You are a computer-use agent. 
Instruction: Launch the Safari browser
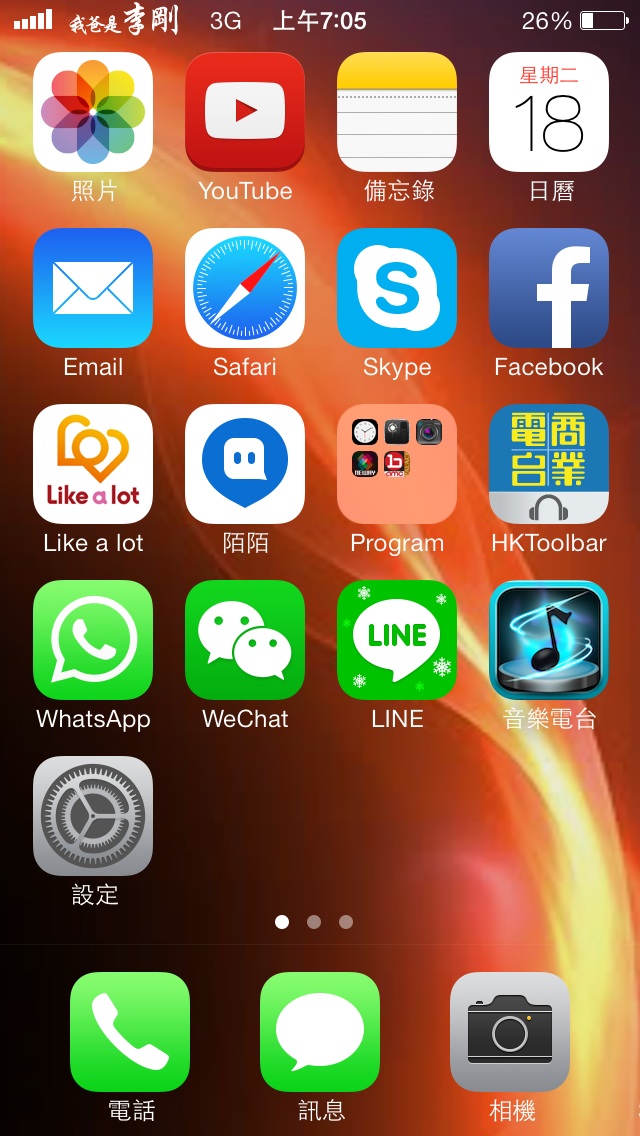(245, 288)
